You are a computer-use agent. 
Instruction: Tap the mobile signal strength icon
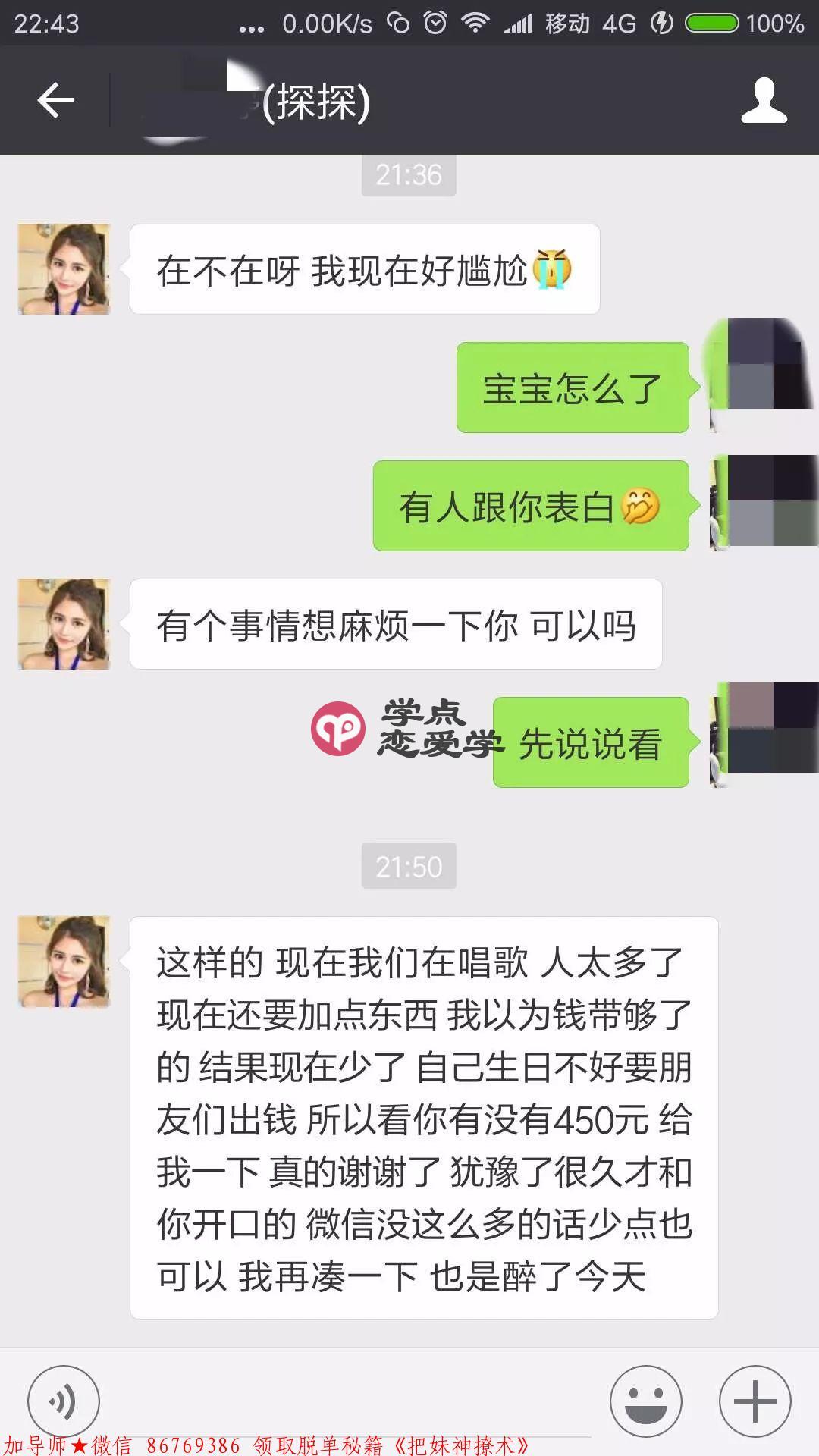tap(517, 23)
